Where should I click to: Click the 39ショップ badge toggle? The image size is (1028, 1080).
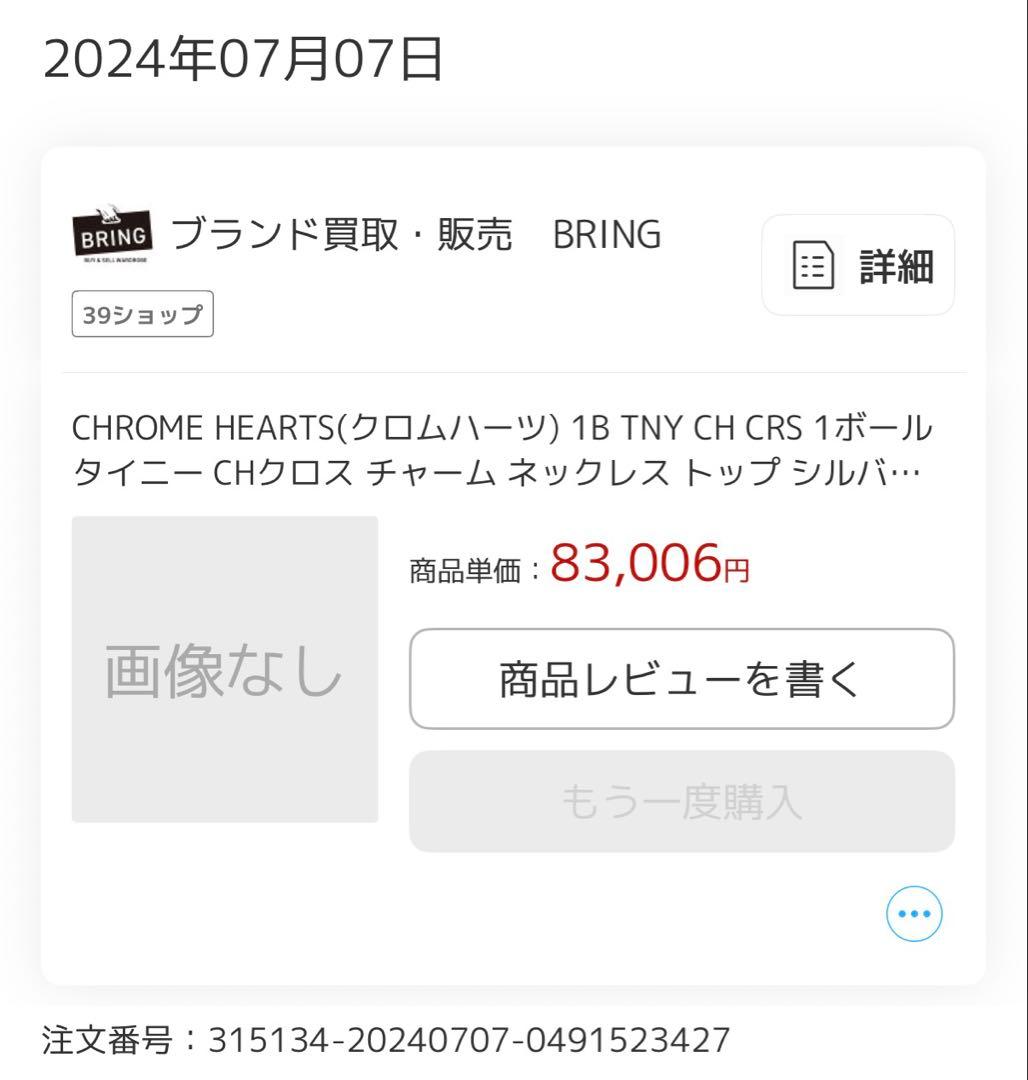pos(142,314)
